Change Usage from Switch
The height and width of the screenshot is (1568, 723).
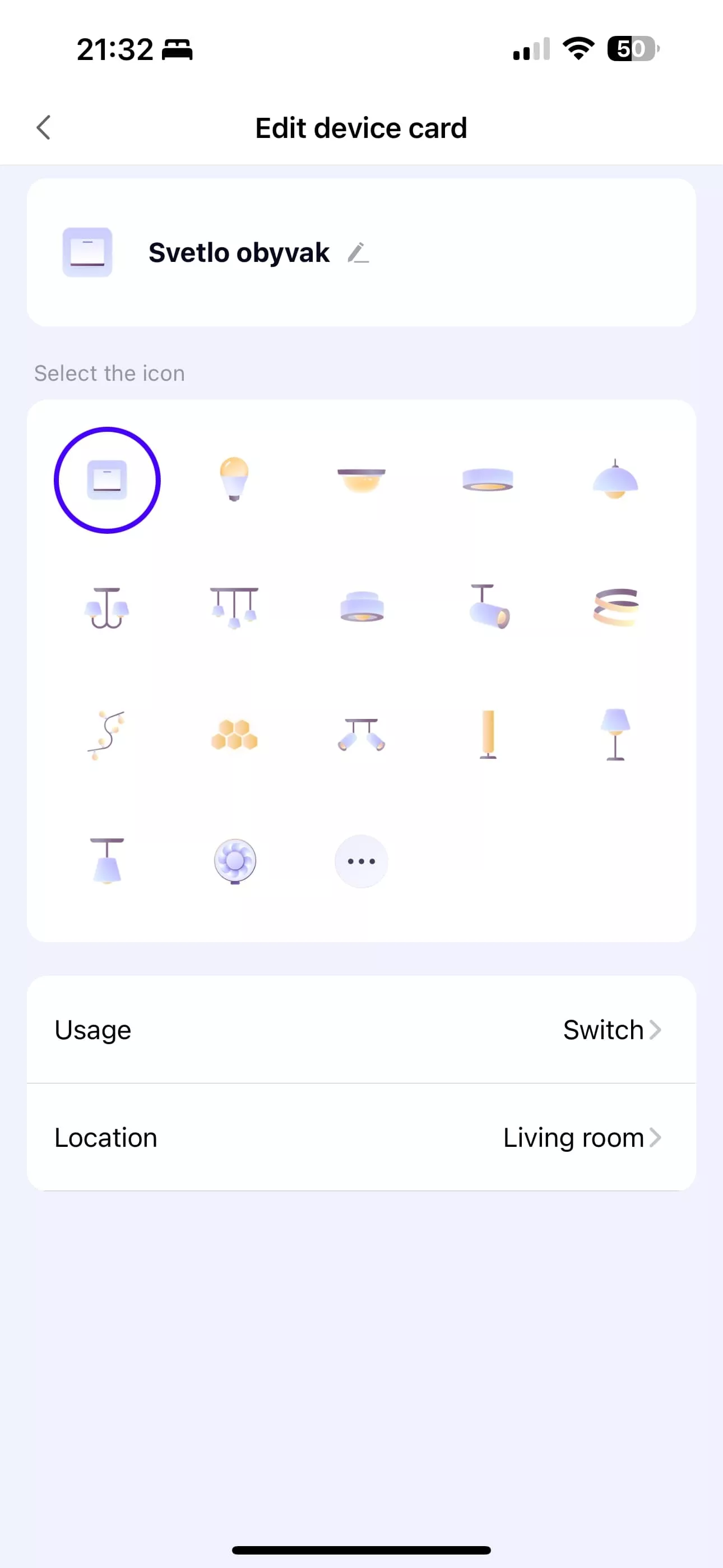pyautogui.click(x=361, y=1030)
